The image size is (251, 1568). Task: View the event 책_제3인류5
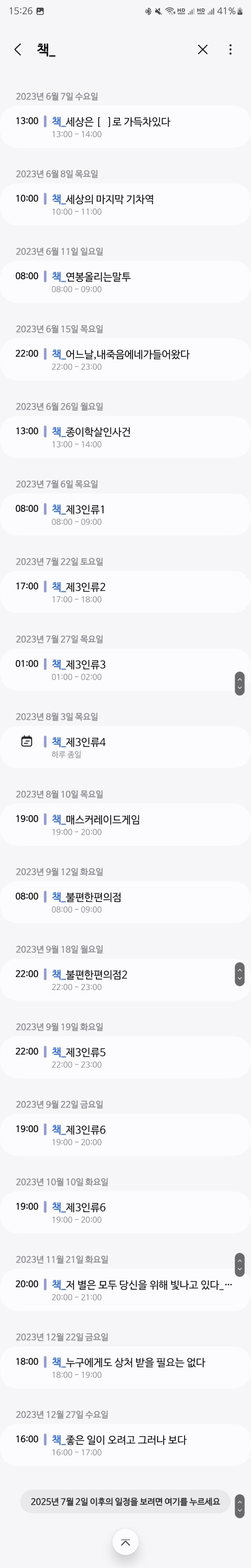click(x=125, y=1057)
